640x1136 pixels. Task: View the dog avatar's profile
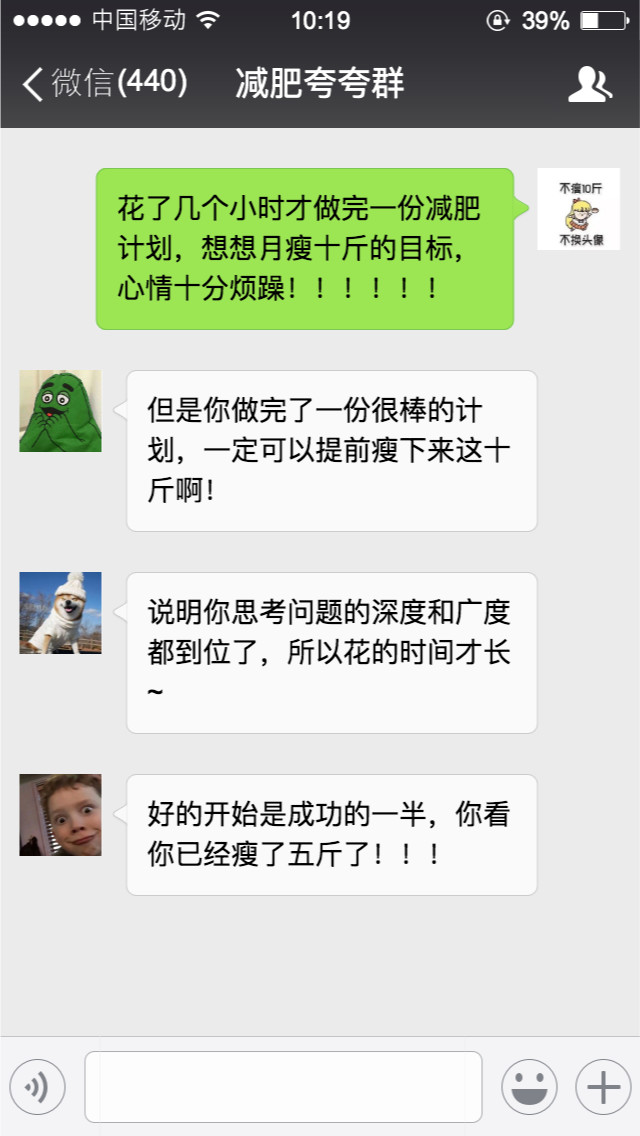pyautogui.click(x=60, y=613)
